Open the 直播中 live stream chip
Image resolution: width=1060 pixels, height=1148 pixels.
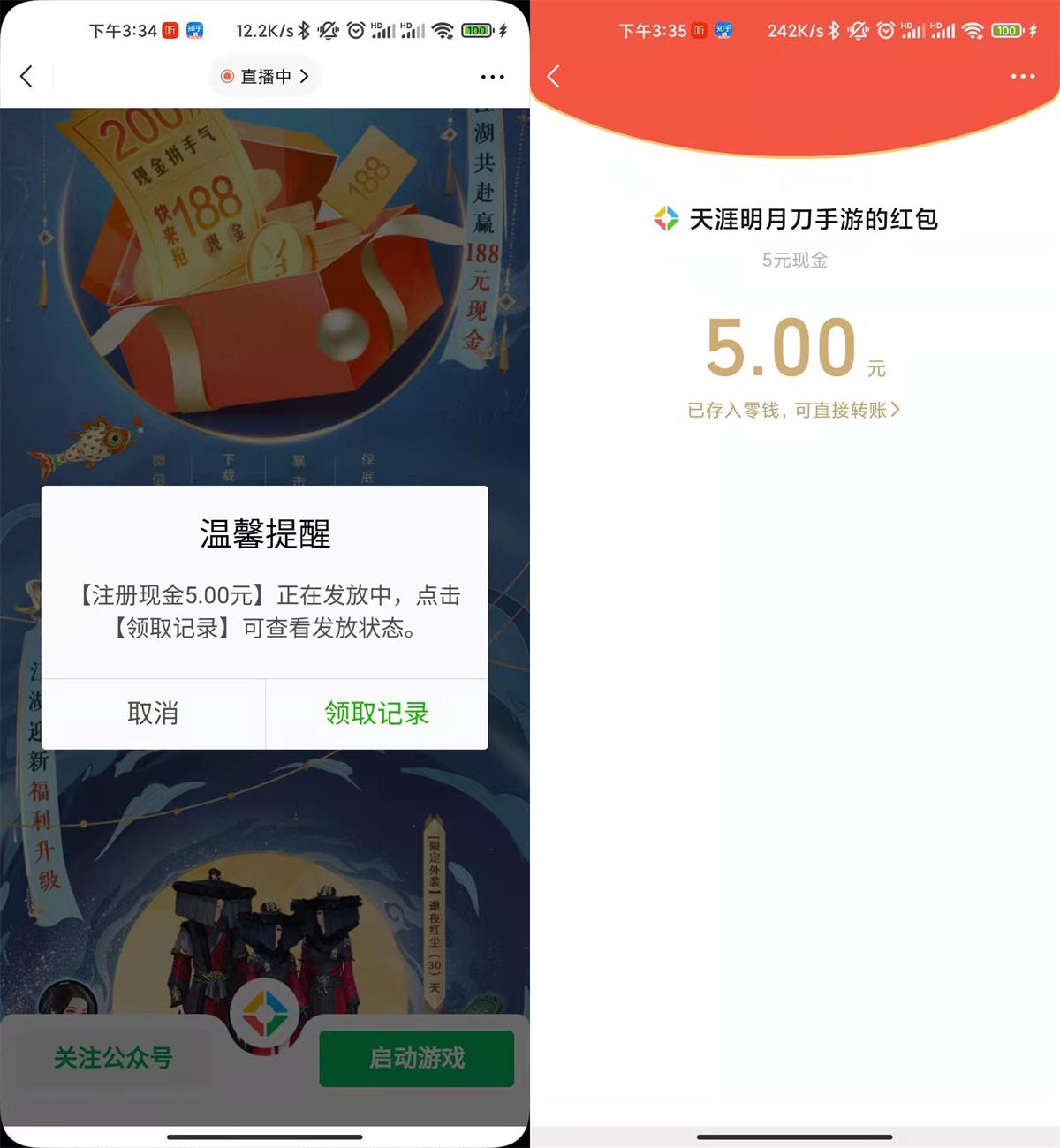coord(265,77)
